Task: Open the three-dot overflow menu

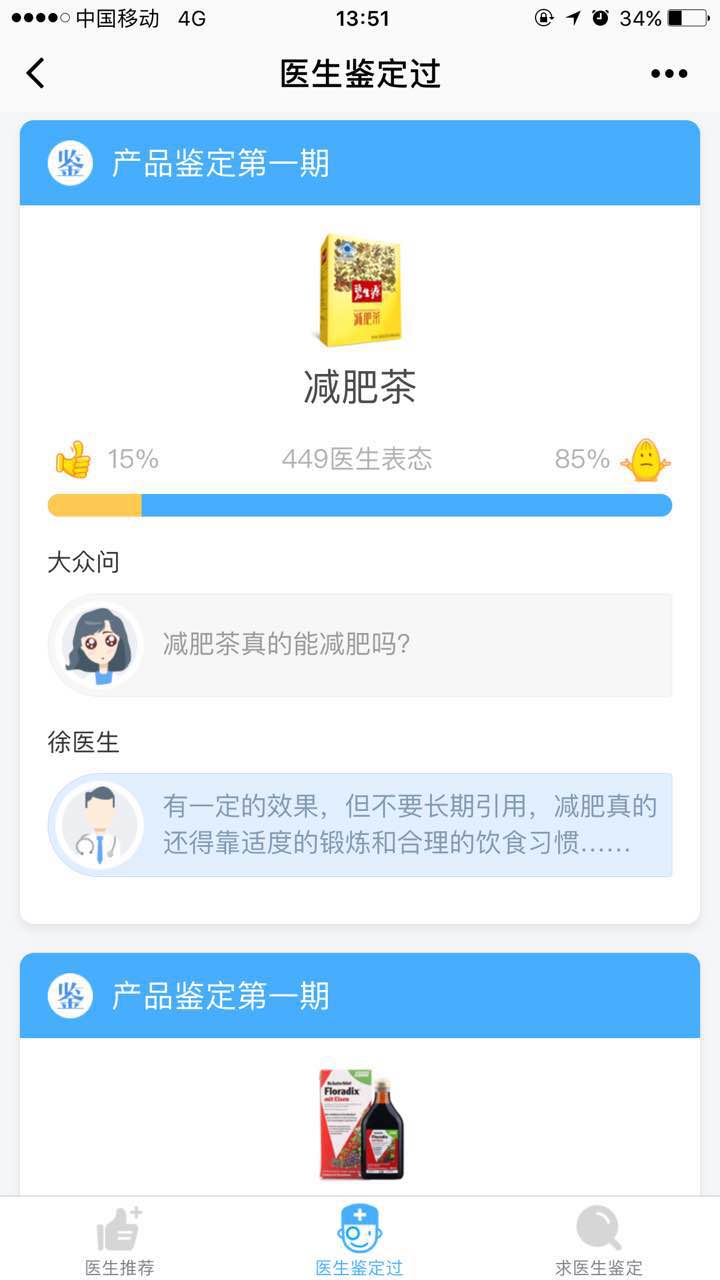Action: click(669, 73)
